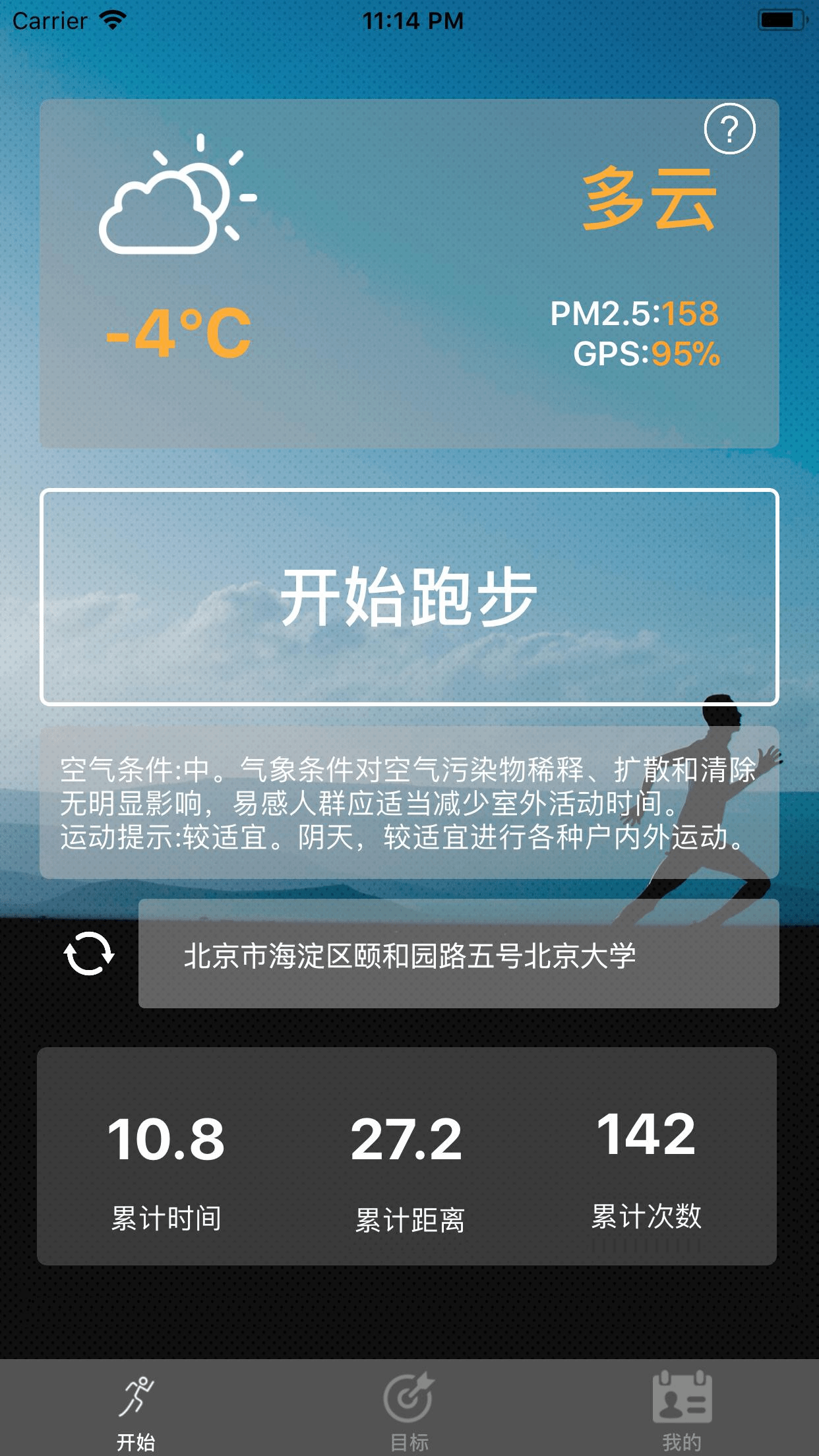Tap the 开始跑步 start running button
This screenshot has height=1456, width=819.
click(409, 597)
